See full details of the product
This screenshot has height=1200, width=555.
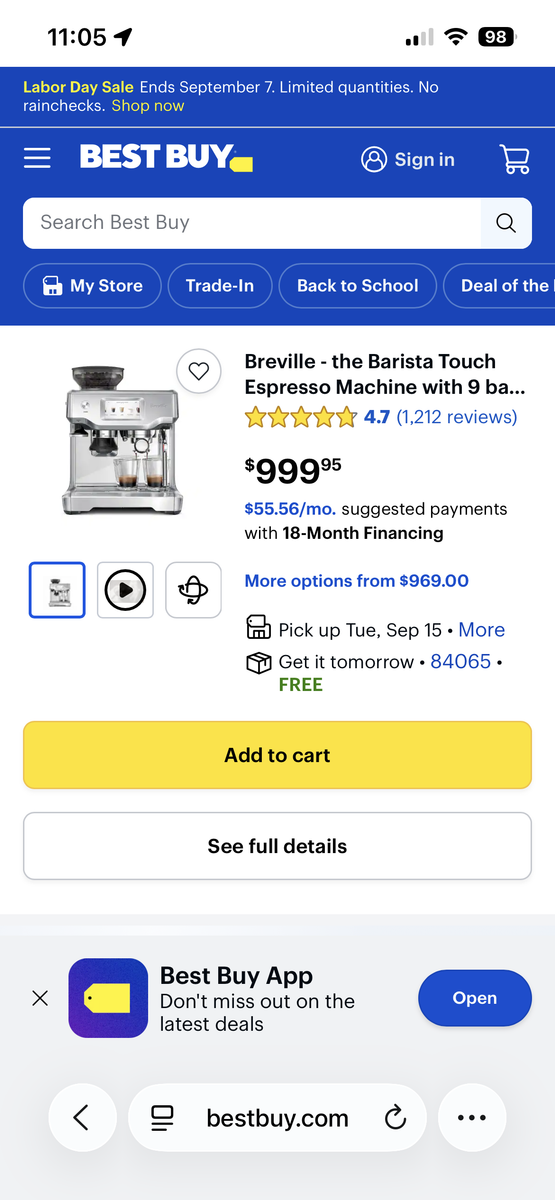[x=277, y=846]
